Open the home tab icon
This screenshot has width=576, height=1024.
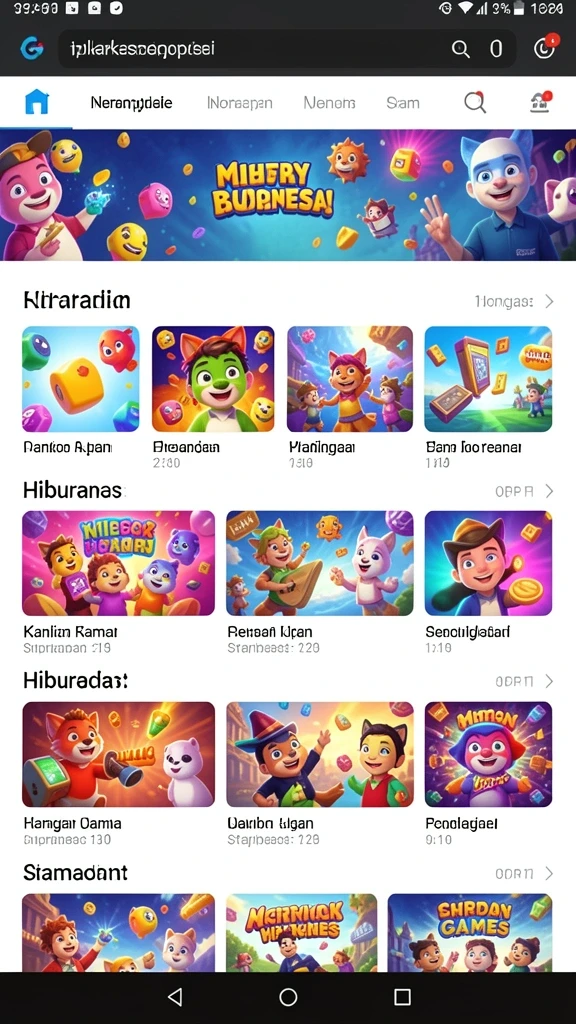tap(37, 102)
